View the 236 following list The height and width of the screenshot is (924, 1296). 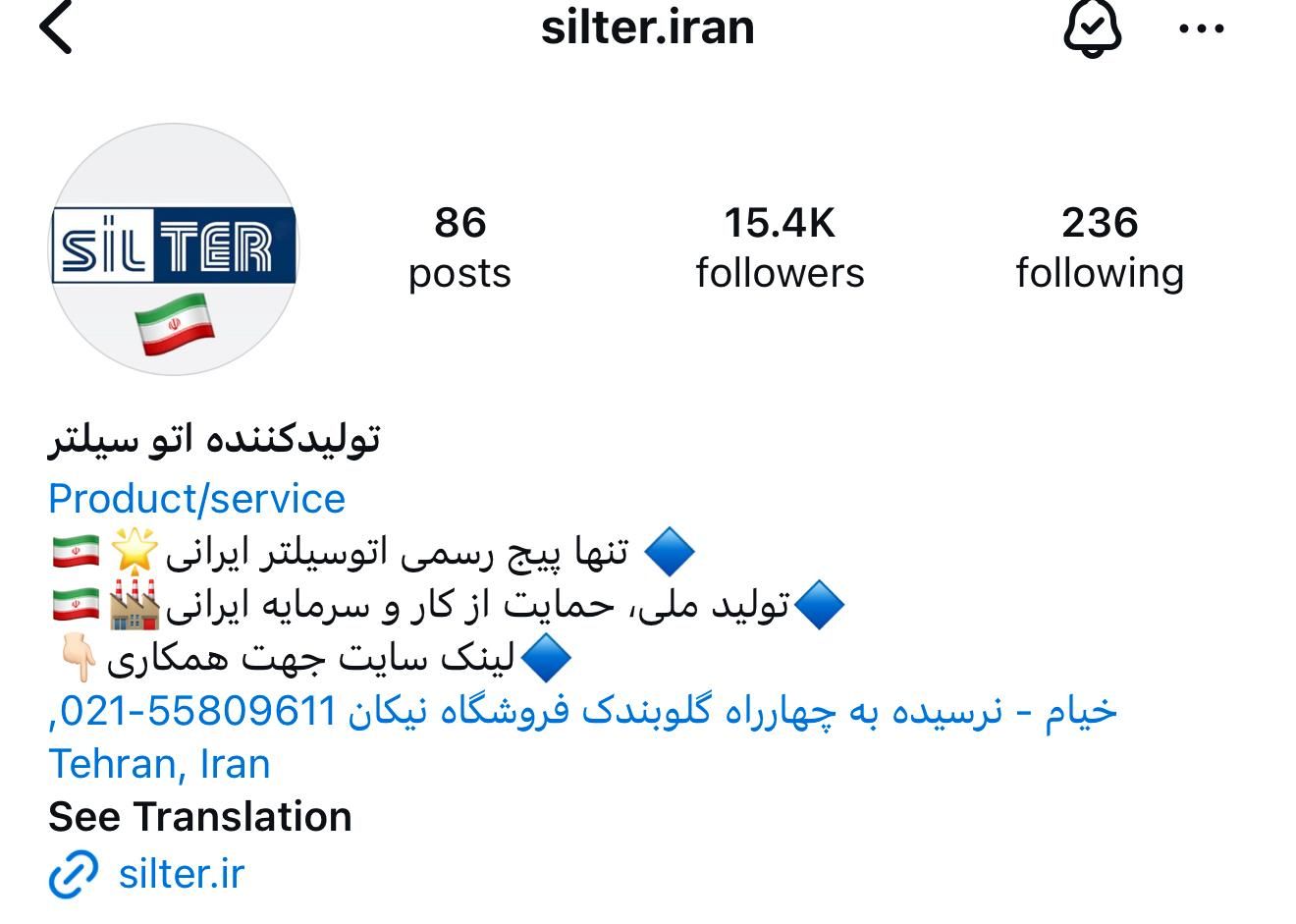click(x=1100, y=247)
